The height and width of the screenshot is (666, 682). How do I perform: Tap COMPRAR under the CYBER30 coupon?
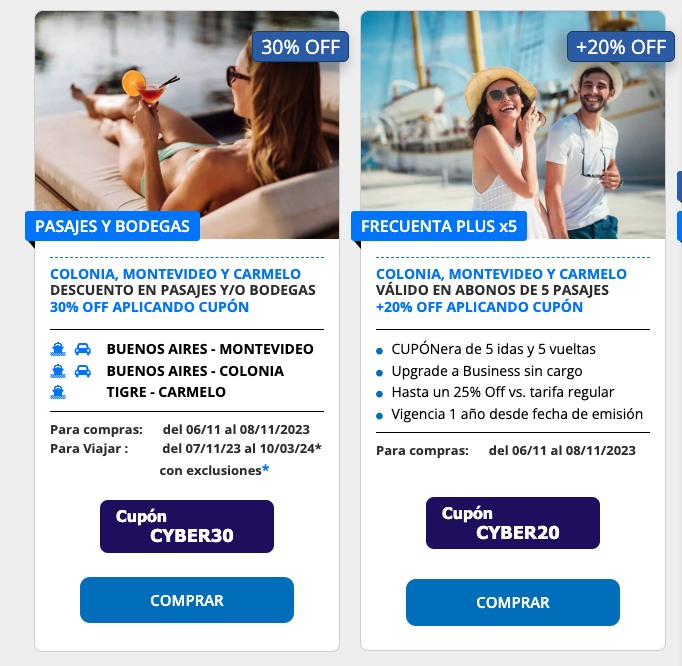tap(187, 600)
